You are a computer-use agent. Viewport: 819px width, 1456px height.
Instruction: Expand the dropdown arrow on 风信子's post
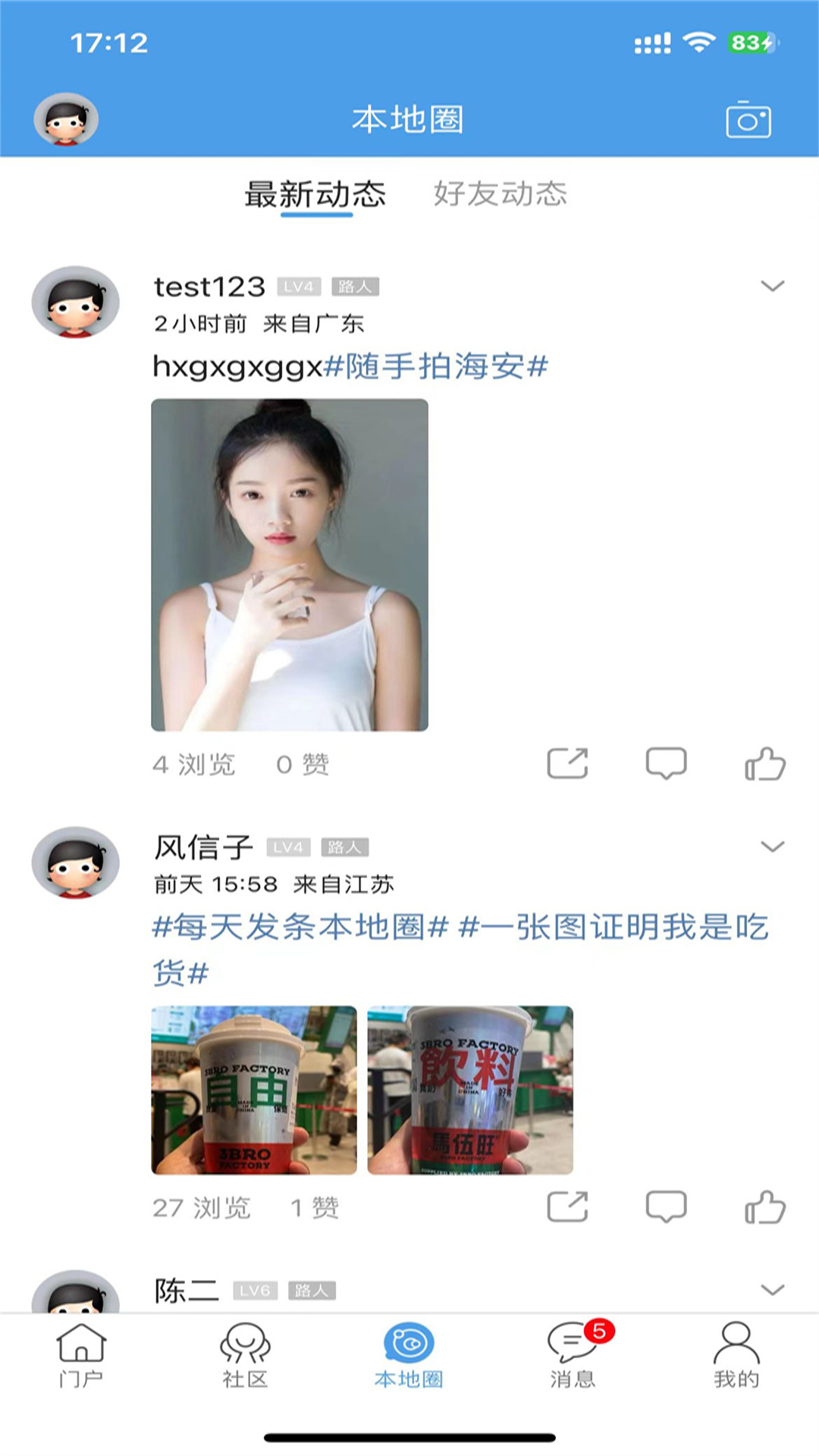[x=772, y=847]
